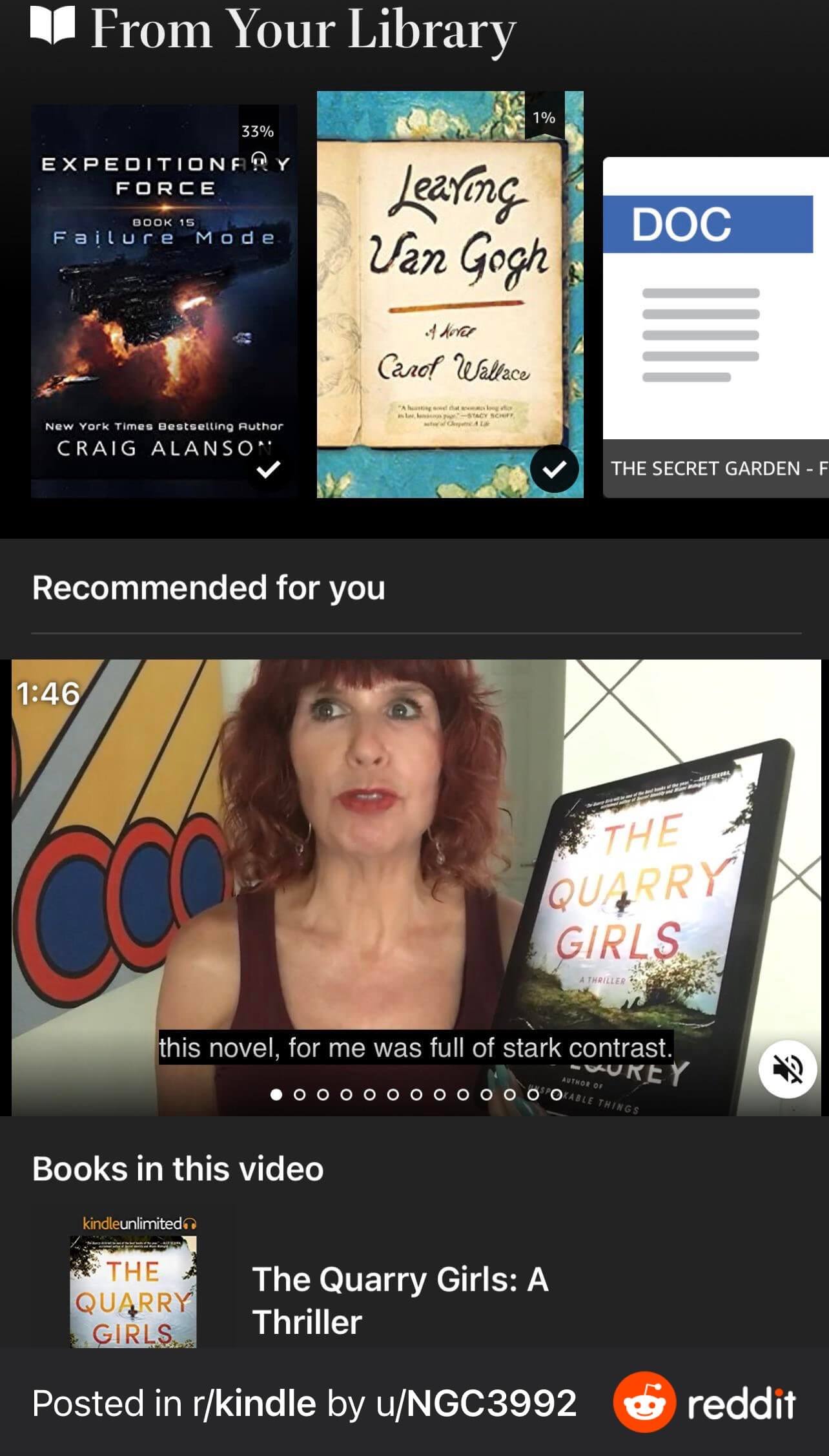
Task: Unmute the recommended video
Action: click(788, 1068)
